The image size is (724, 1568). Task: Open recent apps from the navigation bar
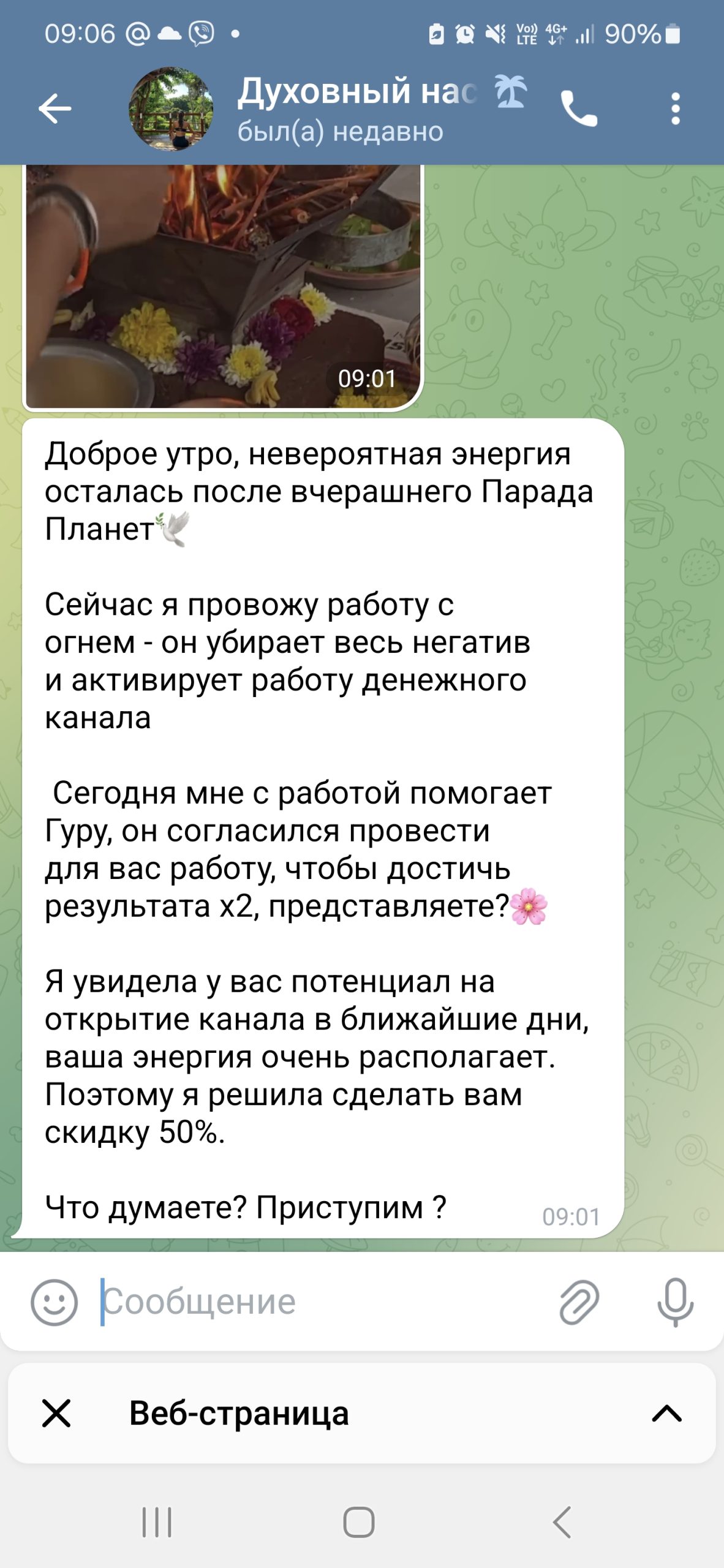[x=157, y=1522]
